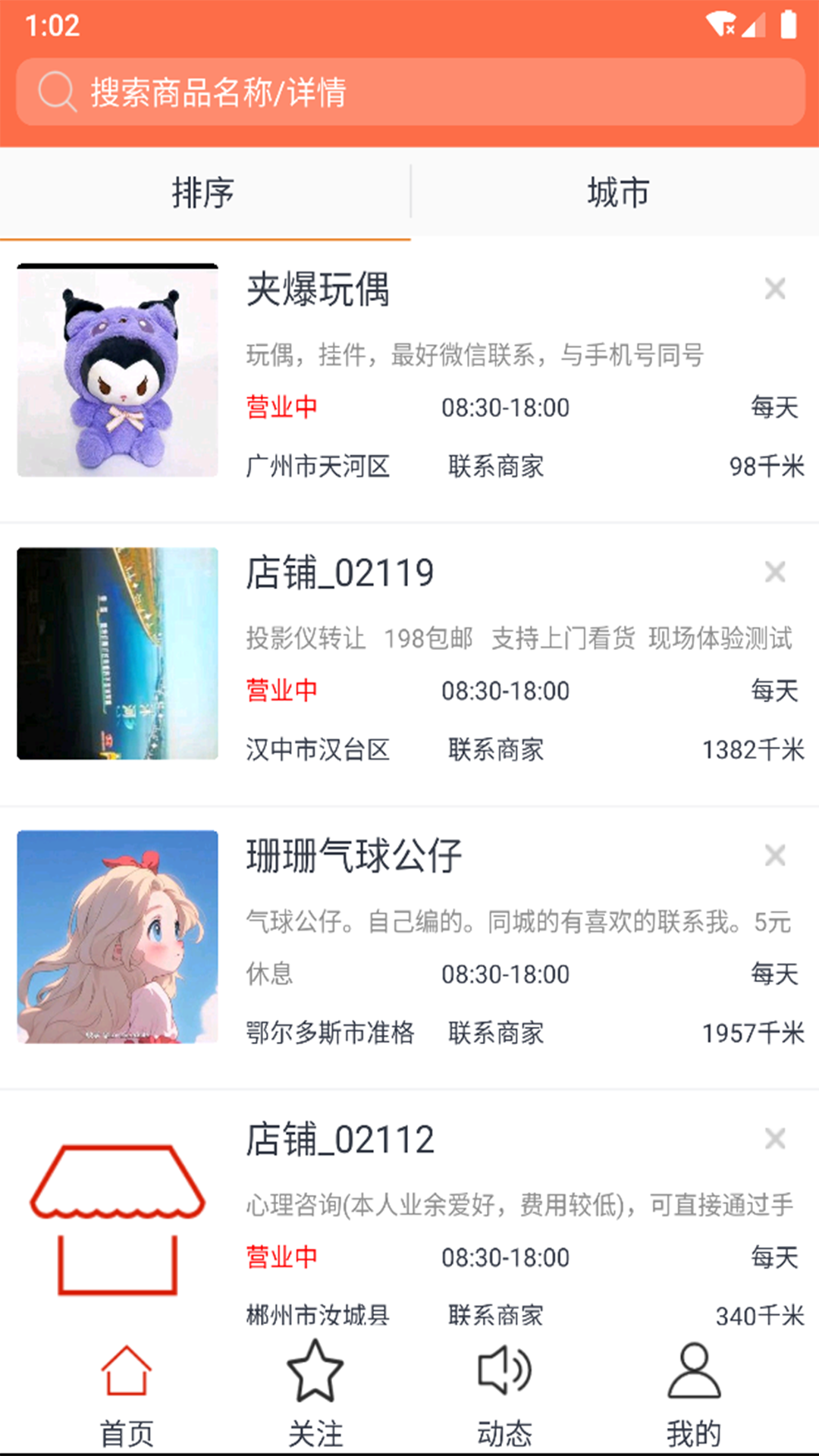Contact the 店铺_02112 merchant
Screen dimensions: 819x1456
point(496,1314)
